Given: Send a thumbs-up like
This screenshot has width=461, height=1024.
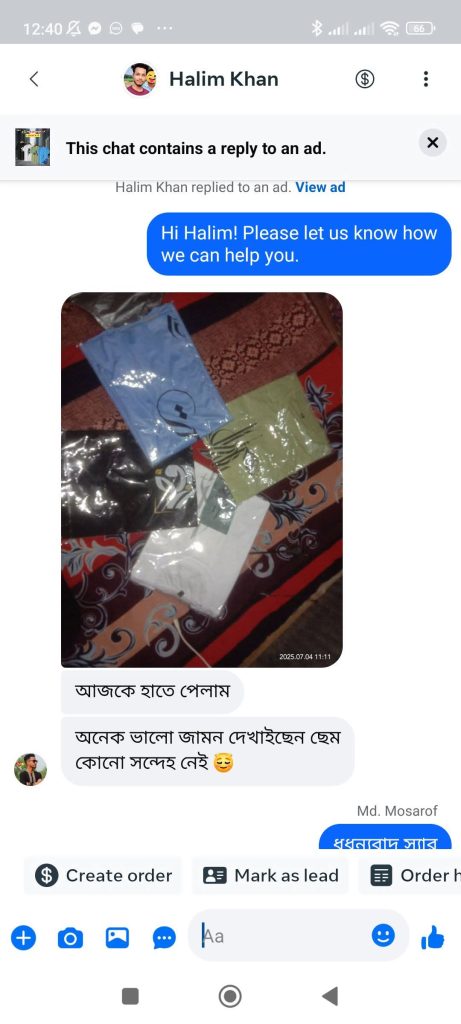Looking at the screenshot, I should coord(433,938).
